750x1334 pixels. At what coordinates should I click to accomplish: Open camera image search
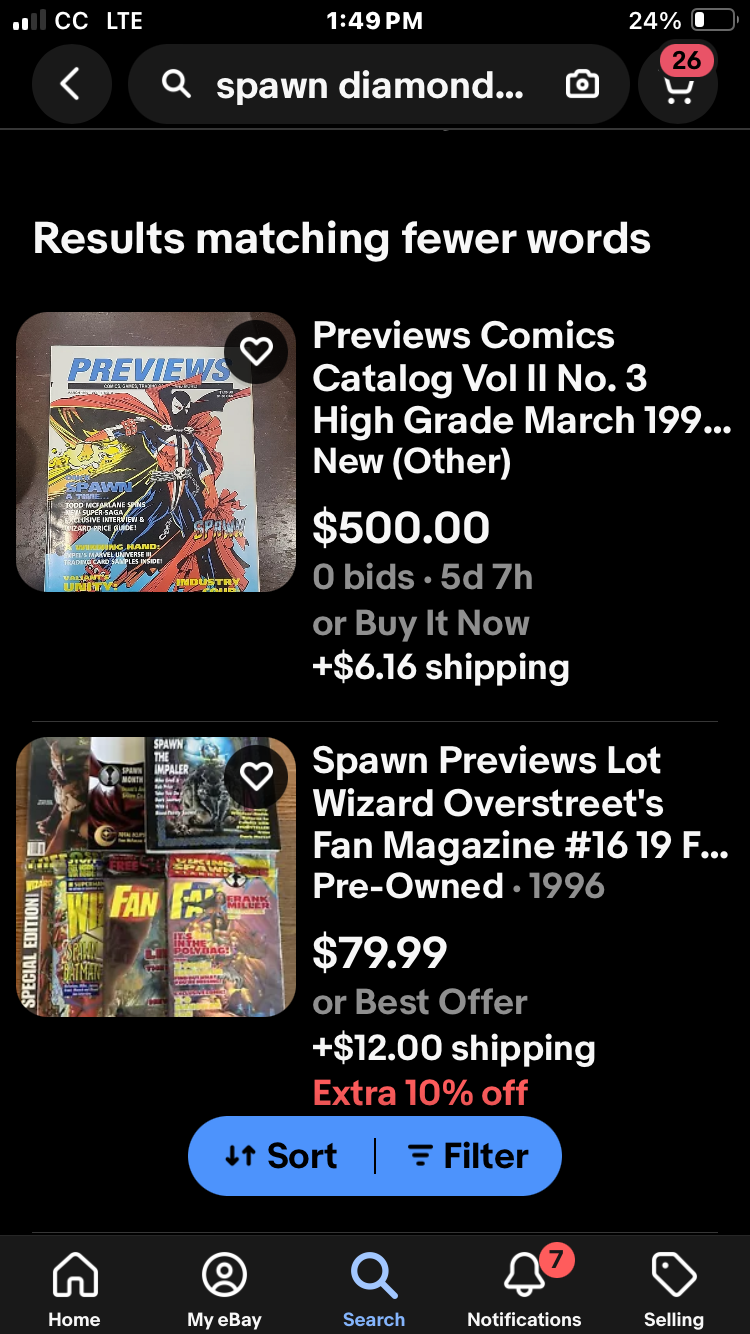(x=582, y=85)
